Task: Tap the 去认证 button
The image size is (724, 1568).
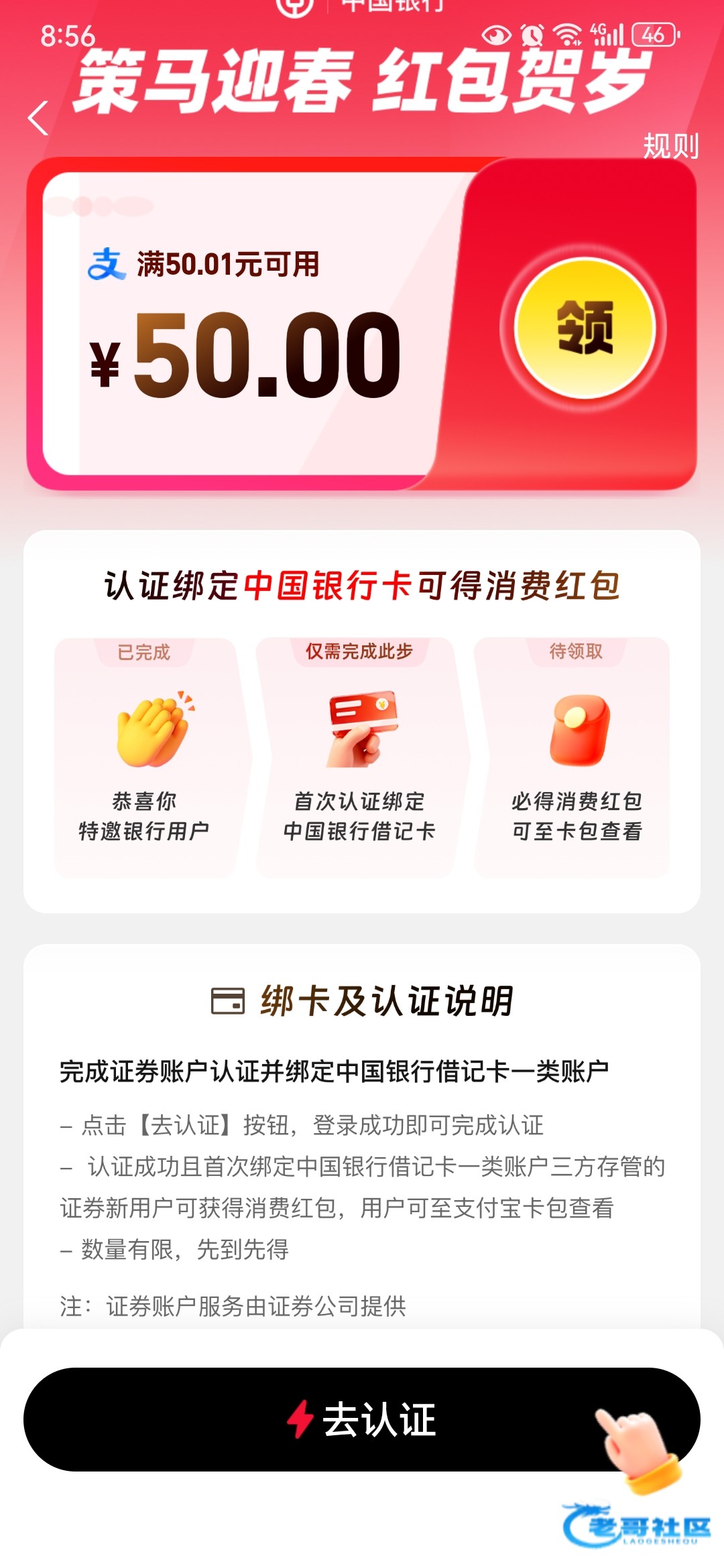Action: pos(362,1419)
